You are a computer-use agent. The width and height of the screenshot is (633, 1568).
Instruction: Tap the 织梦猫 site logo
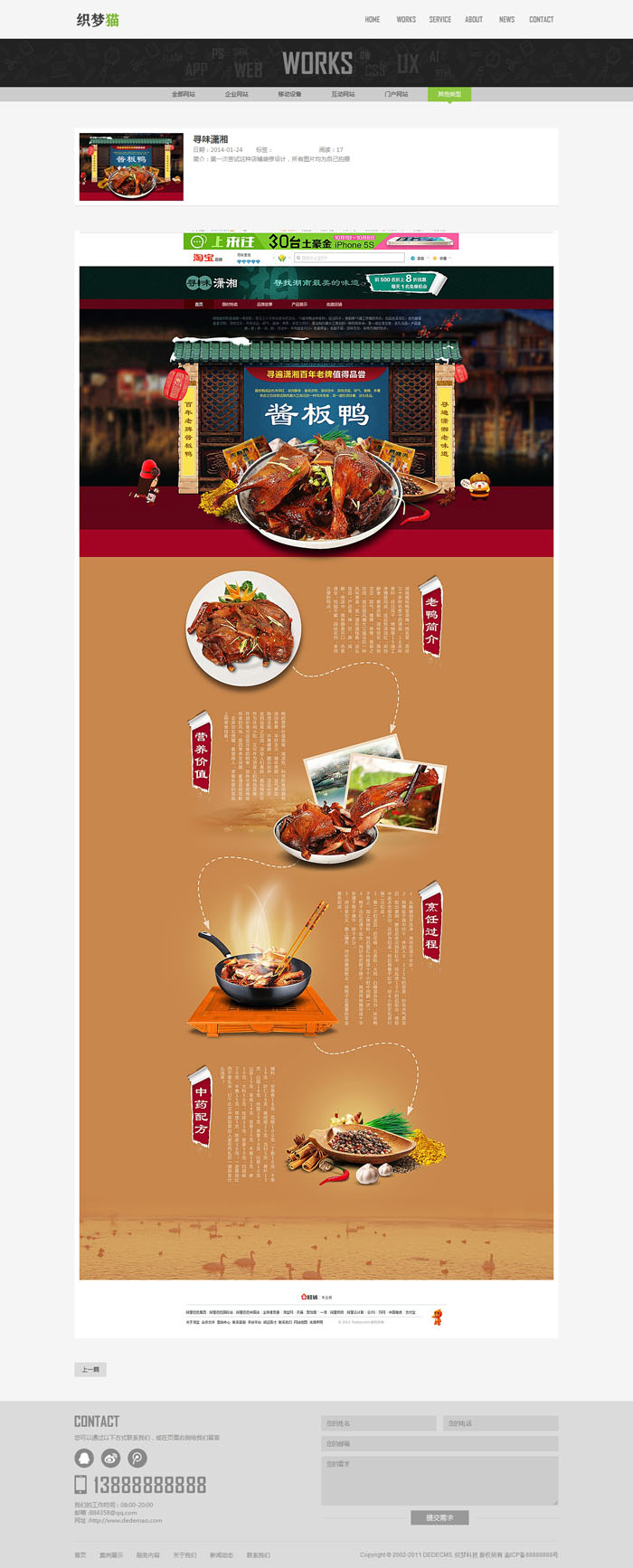click(98, 20)
